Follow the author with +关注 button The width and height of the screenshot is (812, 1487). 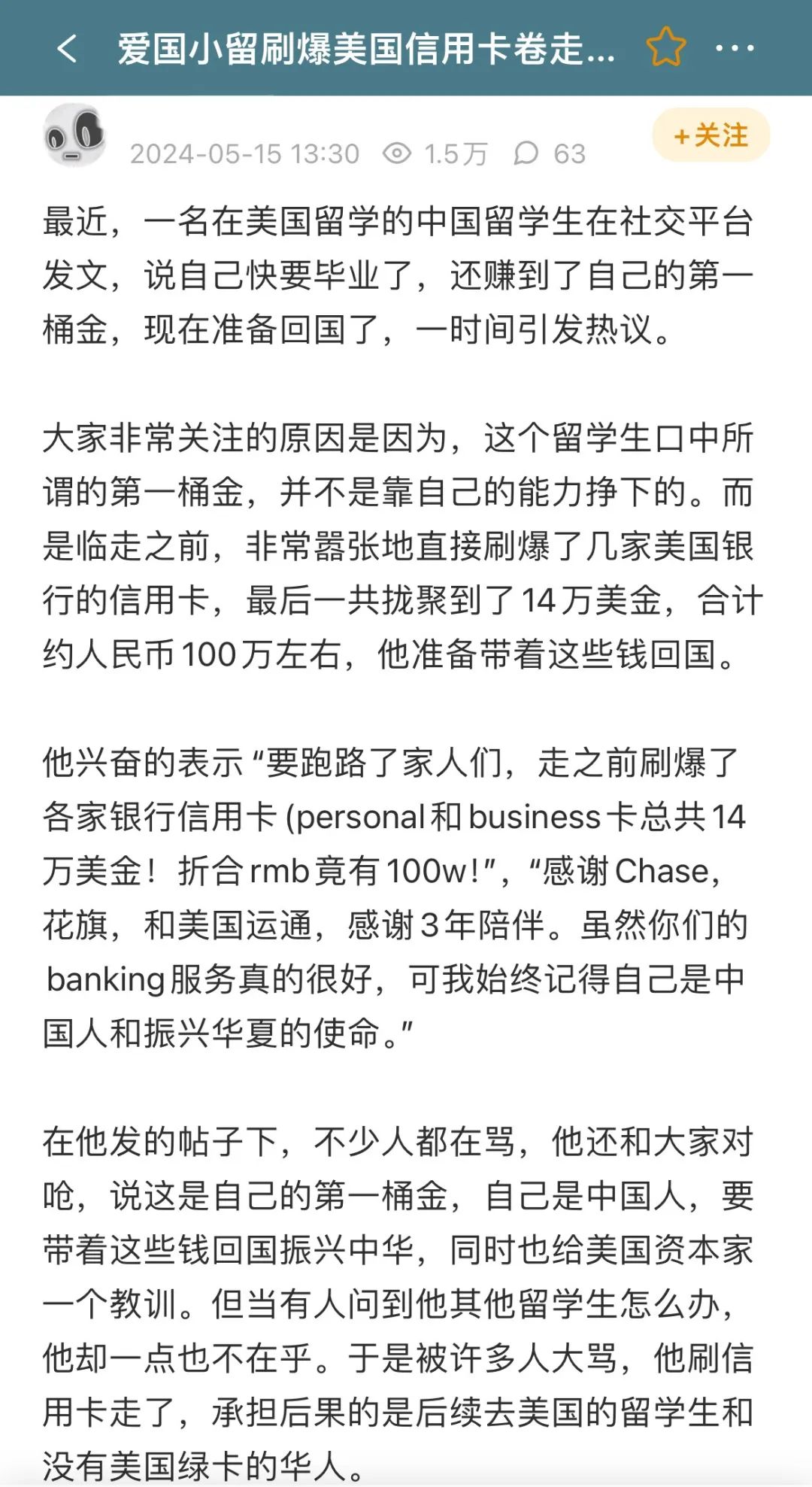[710, 135]
